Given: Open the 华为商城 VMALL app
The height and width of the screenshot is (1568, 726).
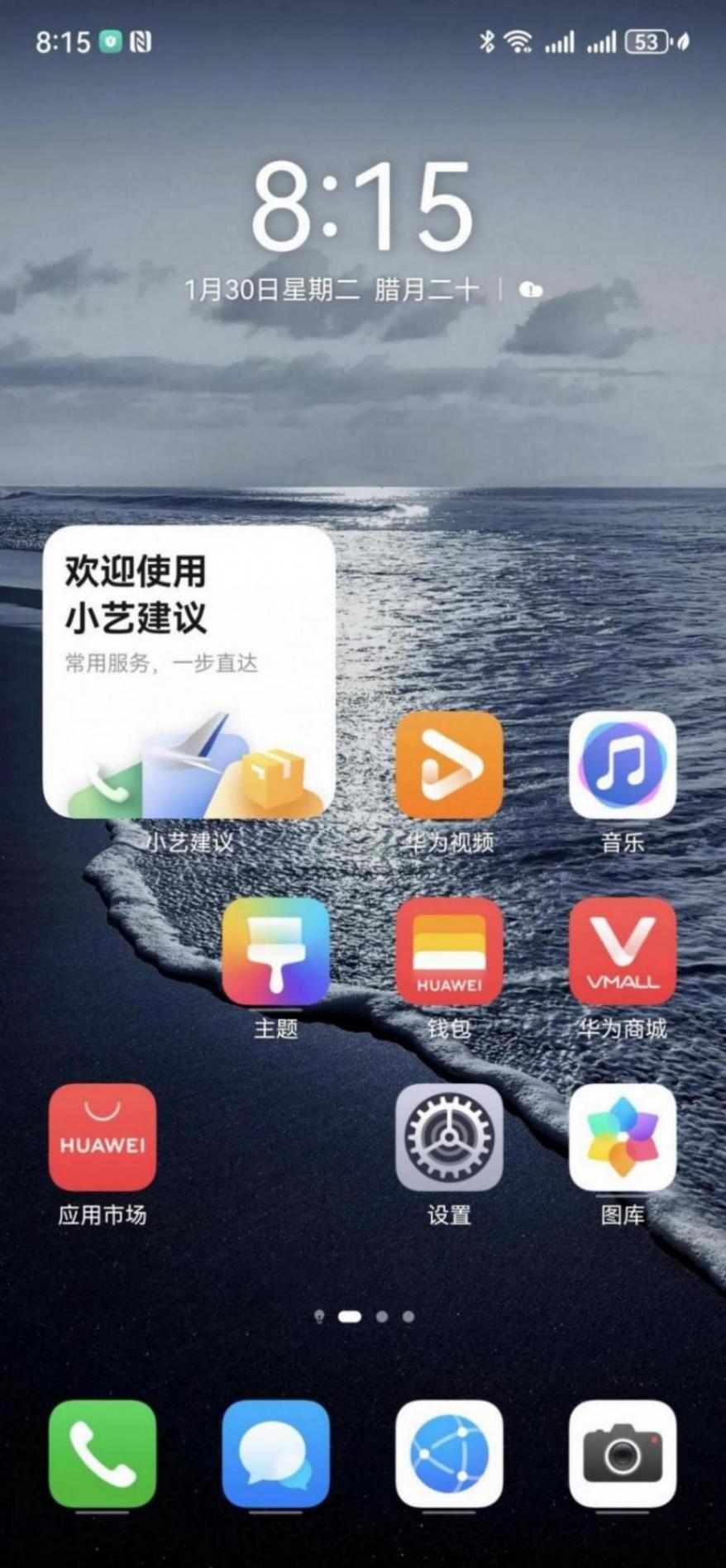Looking at the screenshot, I should coord(622,951).
